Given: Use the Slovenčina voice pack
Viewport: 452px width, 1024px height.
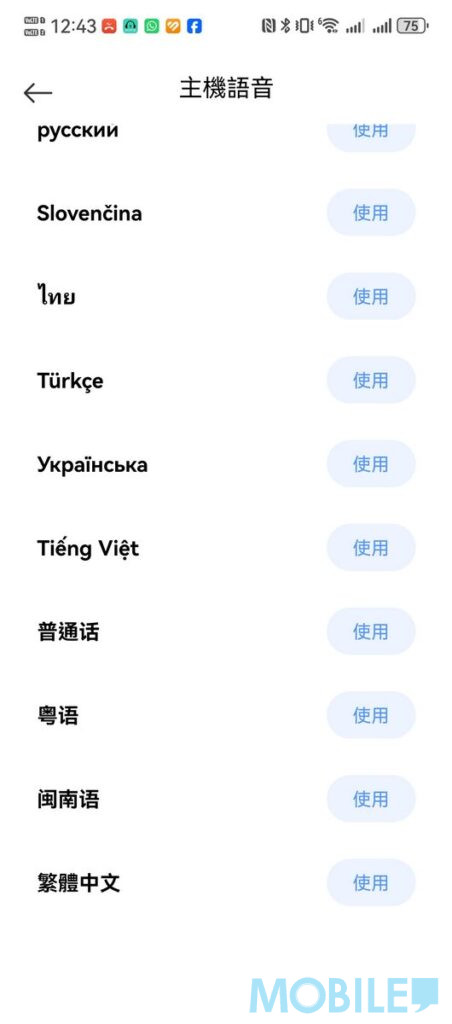Looking at the screenshot, I should click(371, 213).
